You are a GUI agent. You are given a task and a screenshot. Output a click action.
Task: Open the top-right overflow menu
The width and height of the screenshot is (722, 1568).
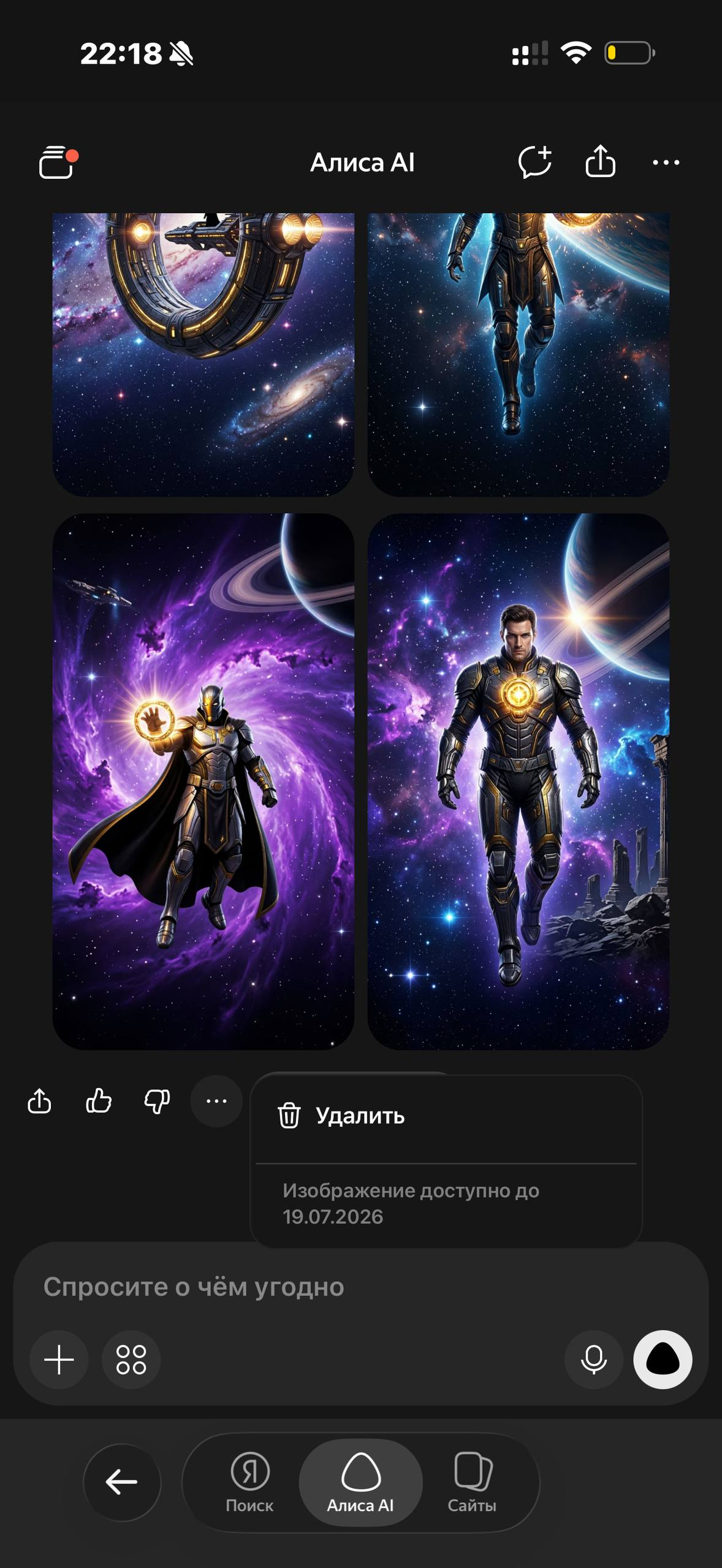(x=666, y=162)
